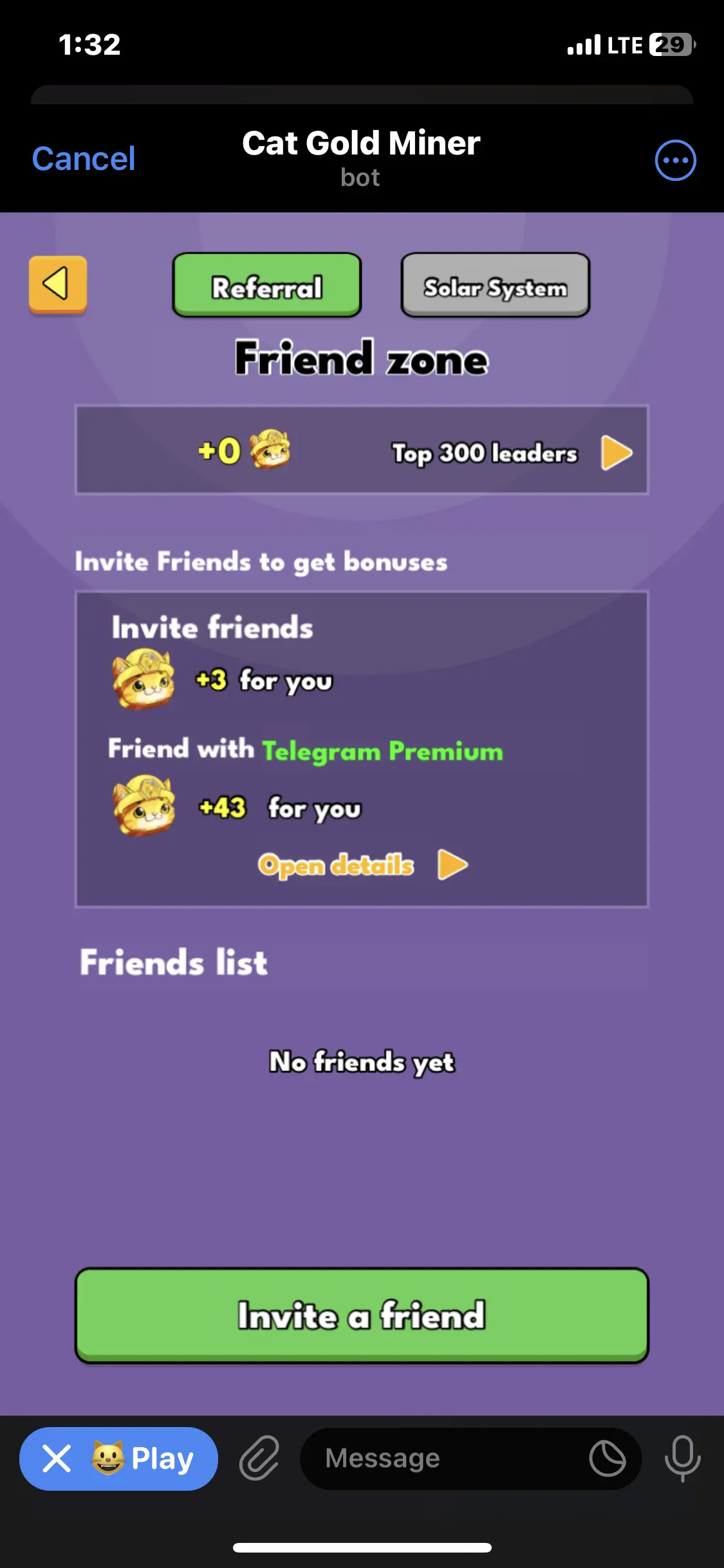Attach a file with the paperclip

(x=259, y=1459)
